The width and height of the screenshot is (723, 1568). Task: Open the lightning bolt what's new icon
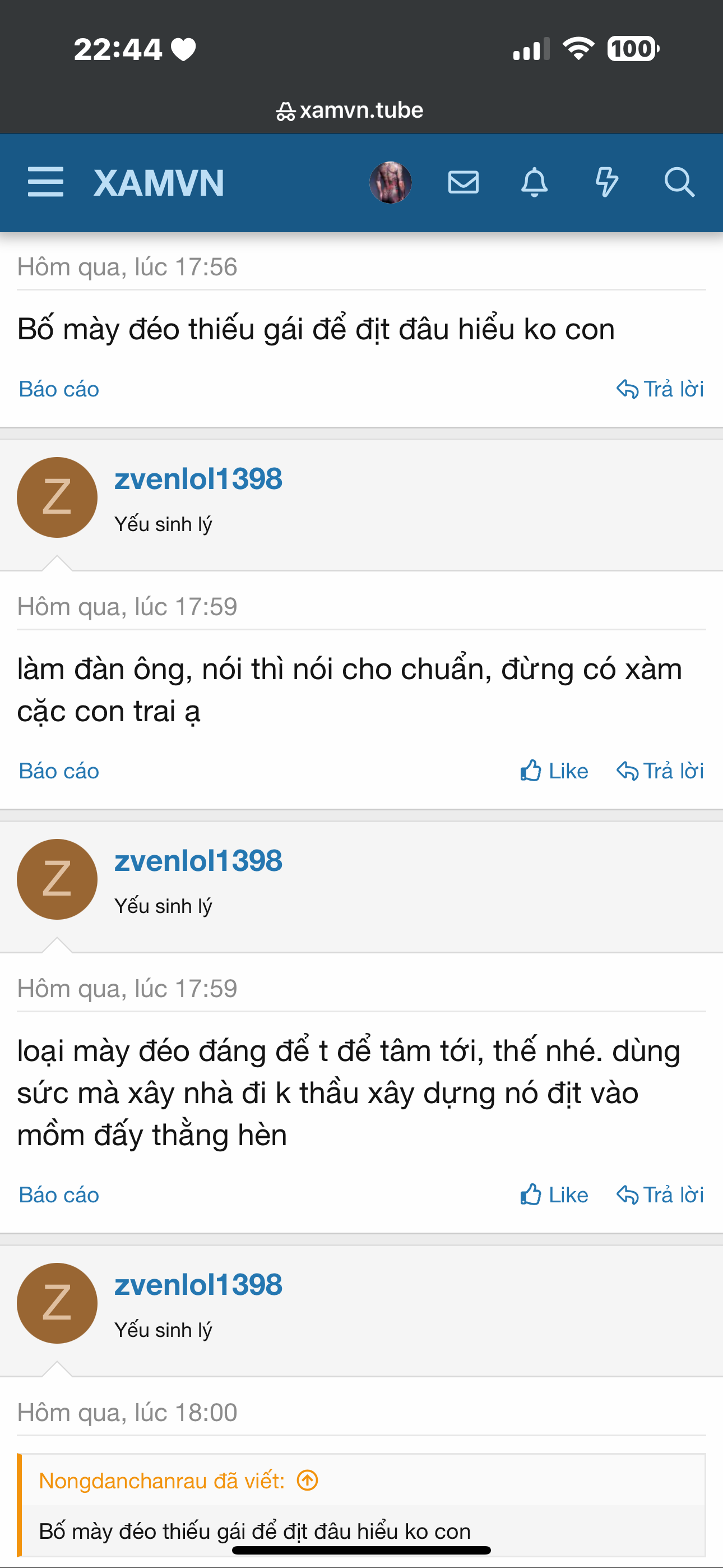pyautogui.click(x=606, y=183)
